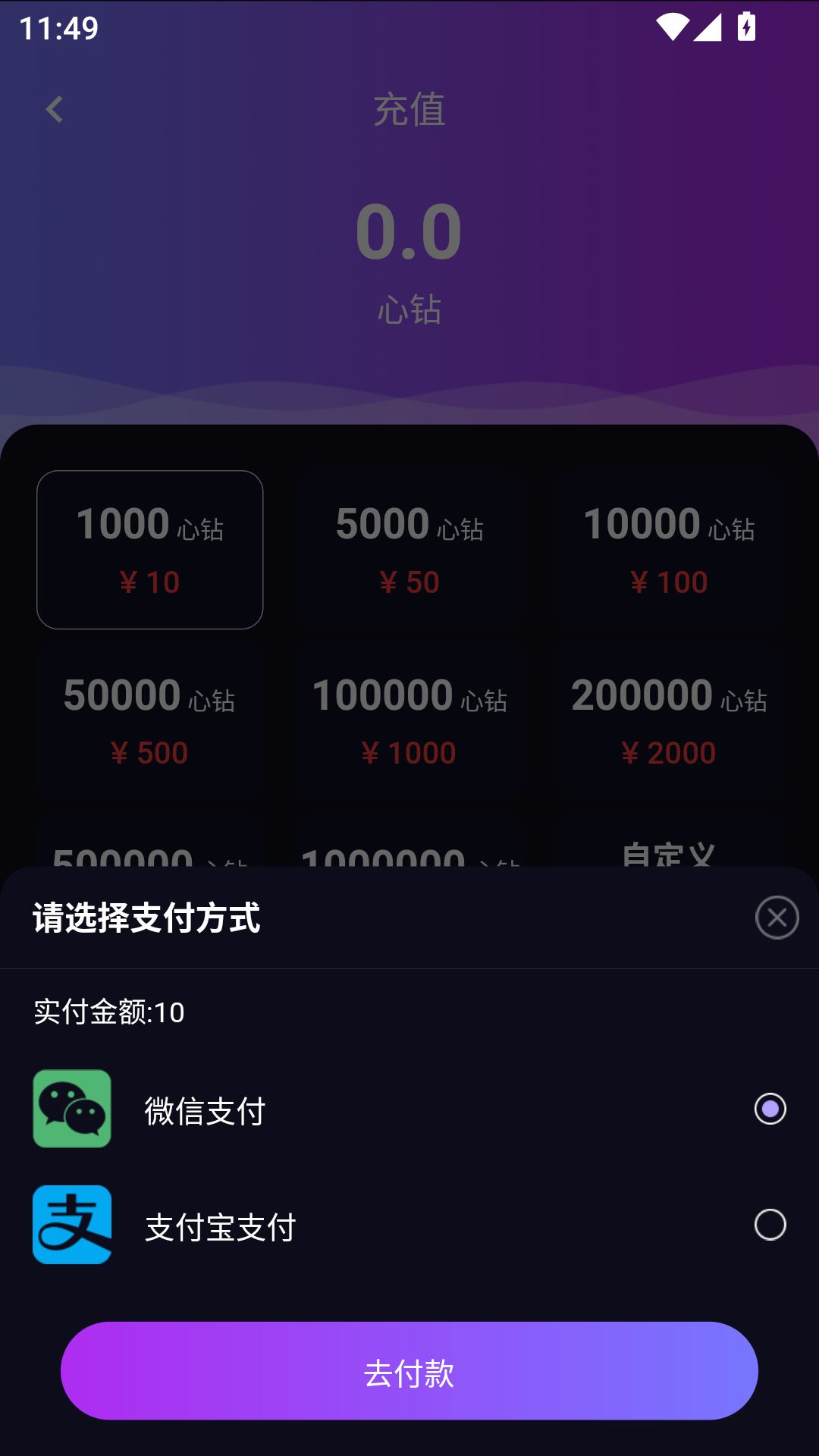Select the 1000 心钻 for ¥10 tile
The height and width of the screenshot is (1456, 819).
pos(149,548)
